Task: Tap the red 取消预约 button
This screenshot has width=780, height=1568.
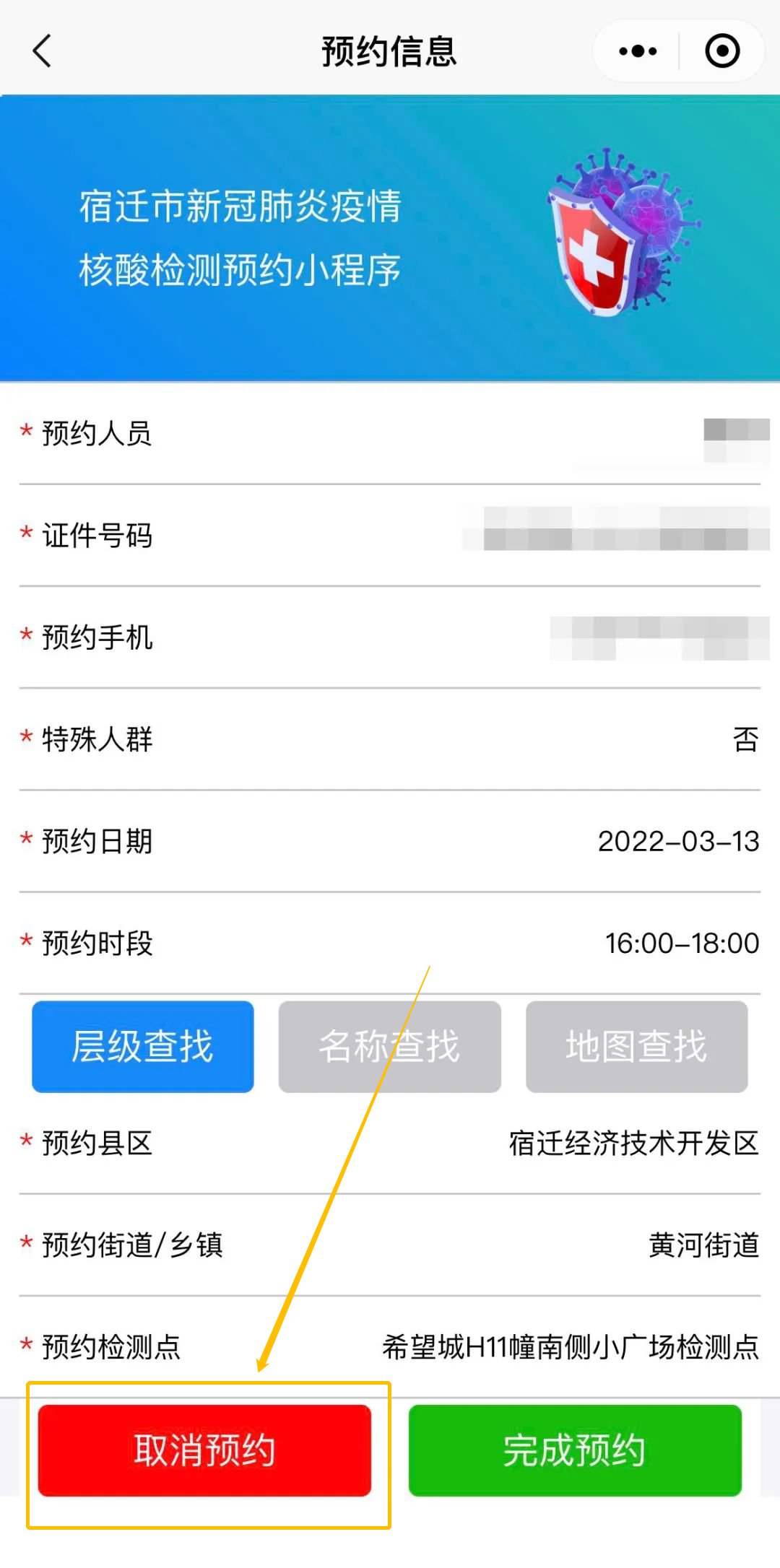Action: click(x=204, y=1450)
